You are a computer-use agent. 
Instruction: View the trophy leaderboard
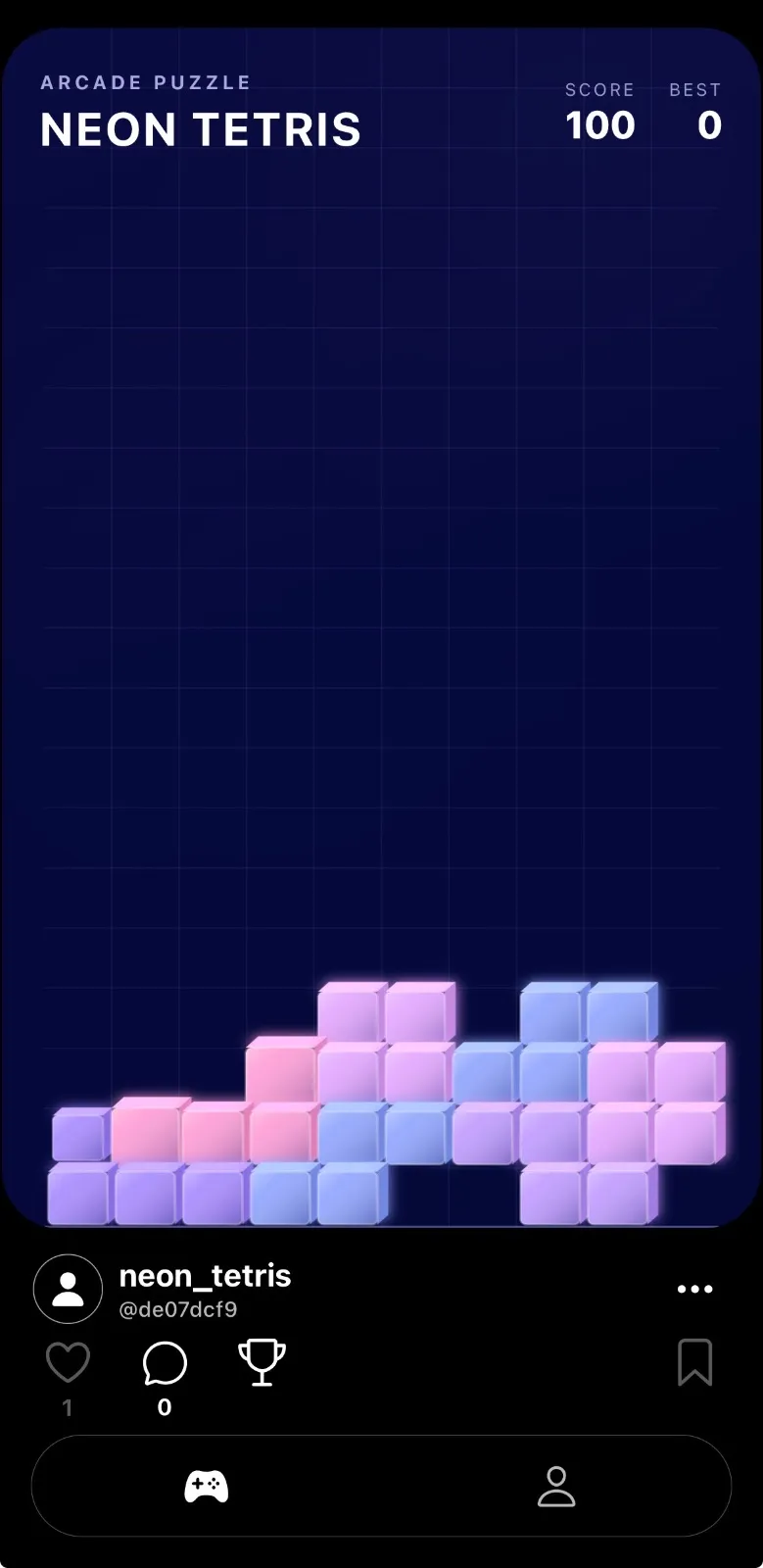[262, 1362]
